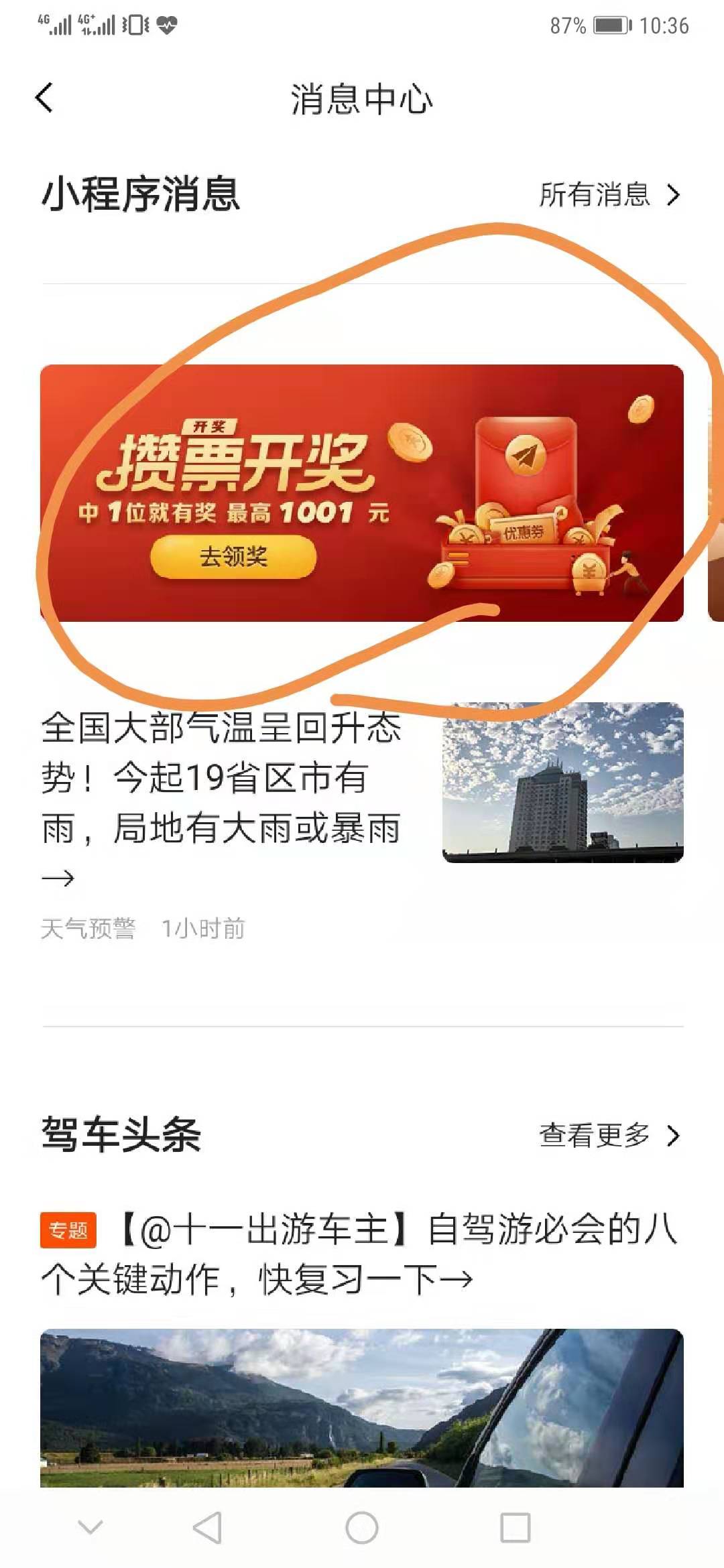Open the road trip photo under 驾车头条
The width and height of the screenshot is (724, 1568).
point(362,1407)
